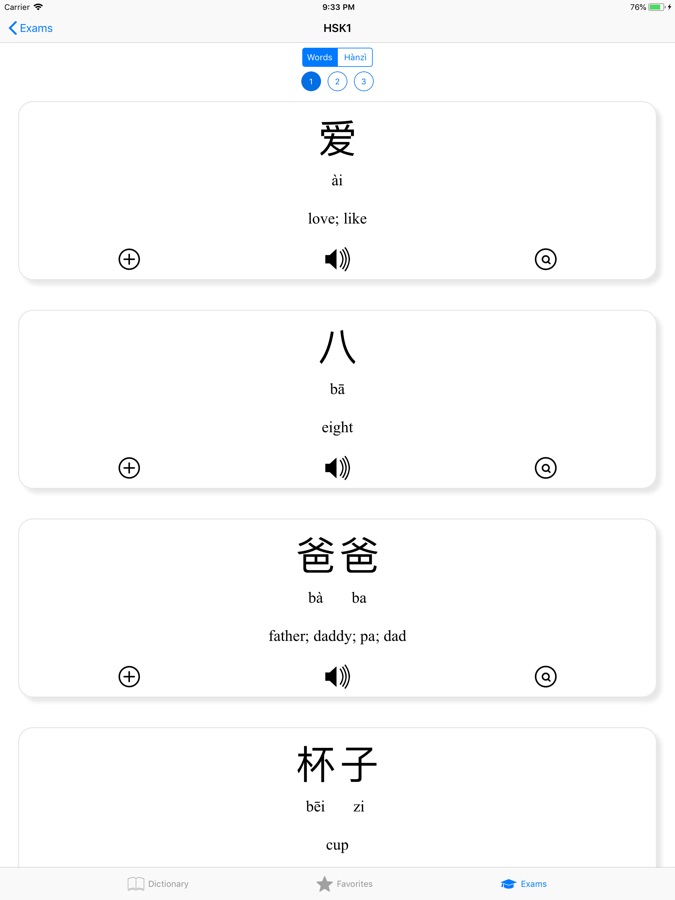
Task: Go to page 2
Action: pyautogui.click(x=337, y=81)
